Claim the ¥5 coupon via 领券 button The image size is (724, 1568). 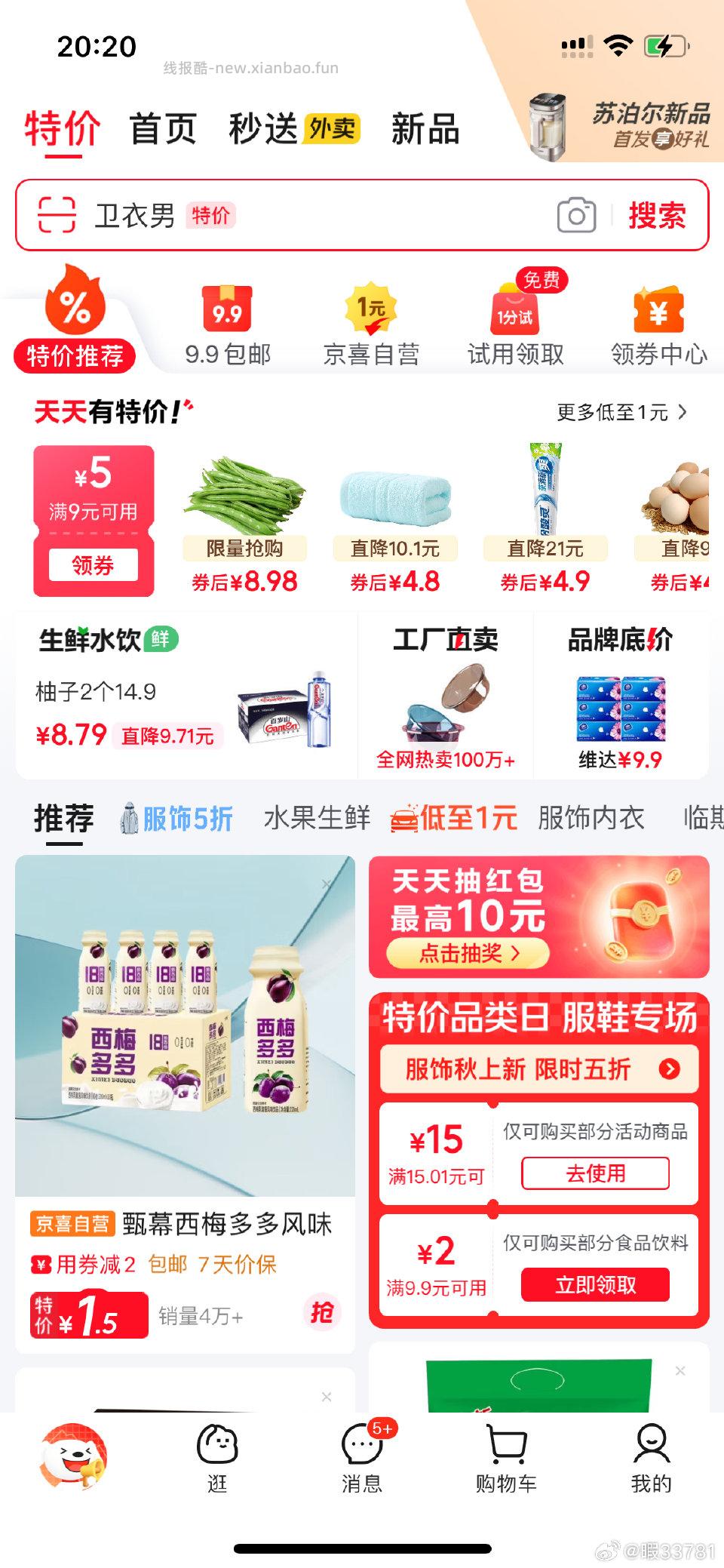[93, 564]
